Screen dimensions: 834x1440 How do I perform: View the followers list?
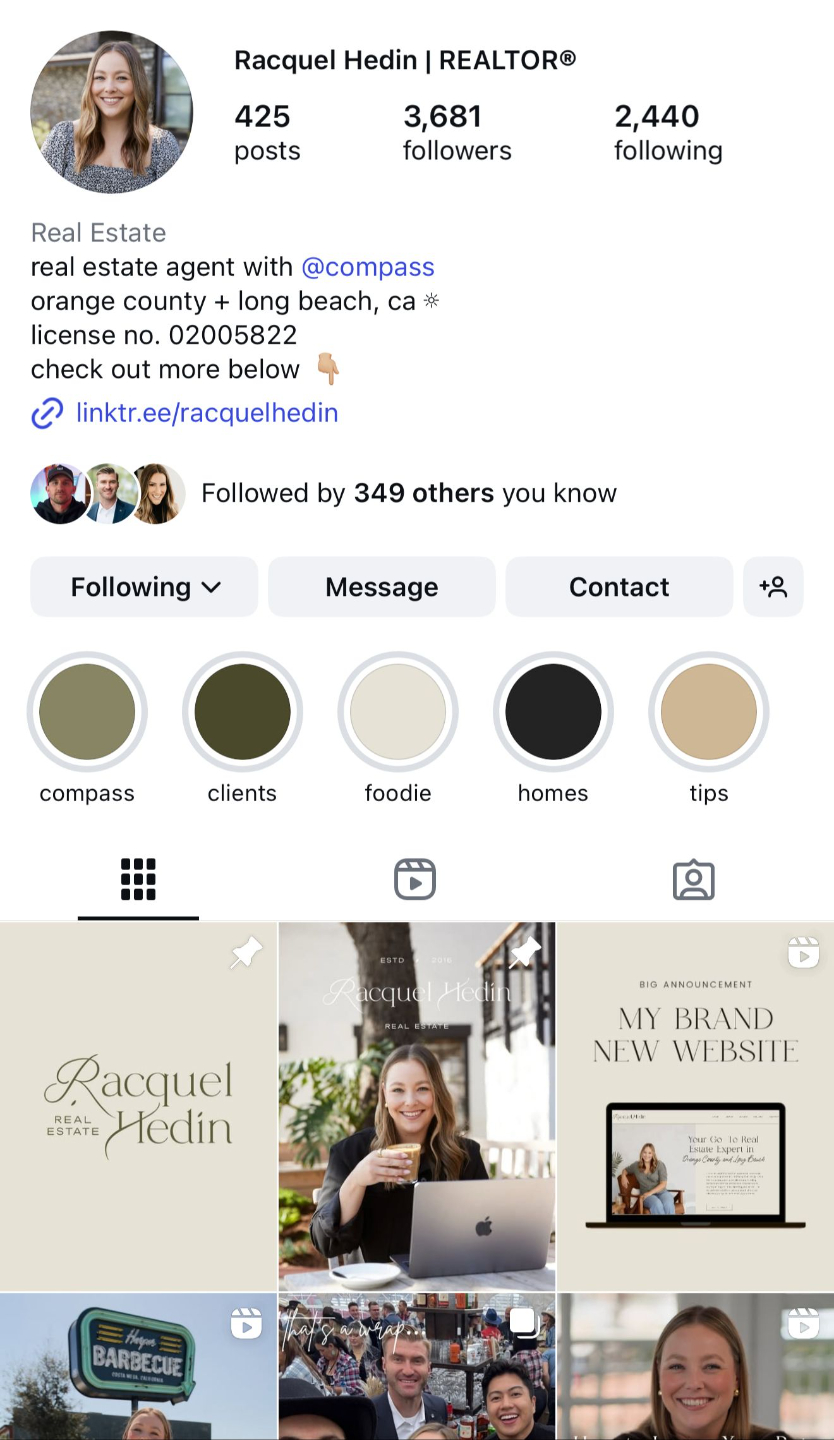tap(457, 133)
